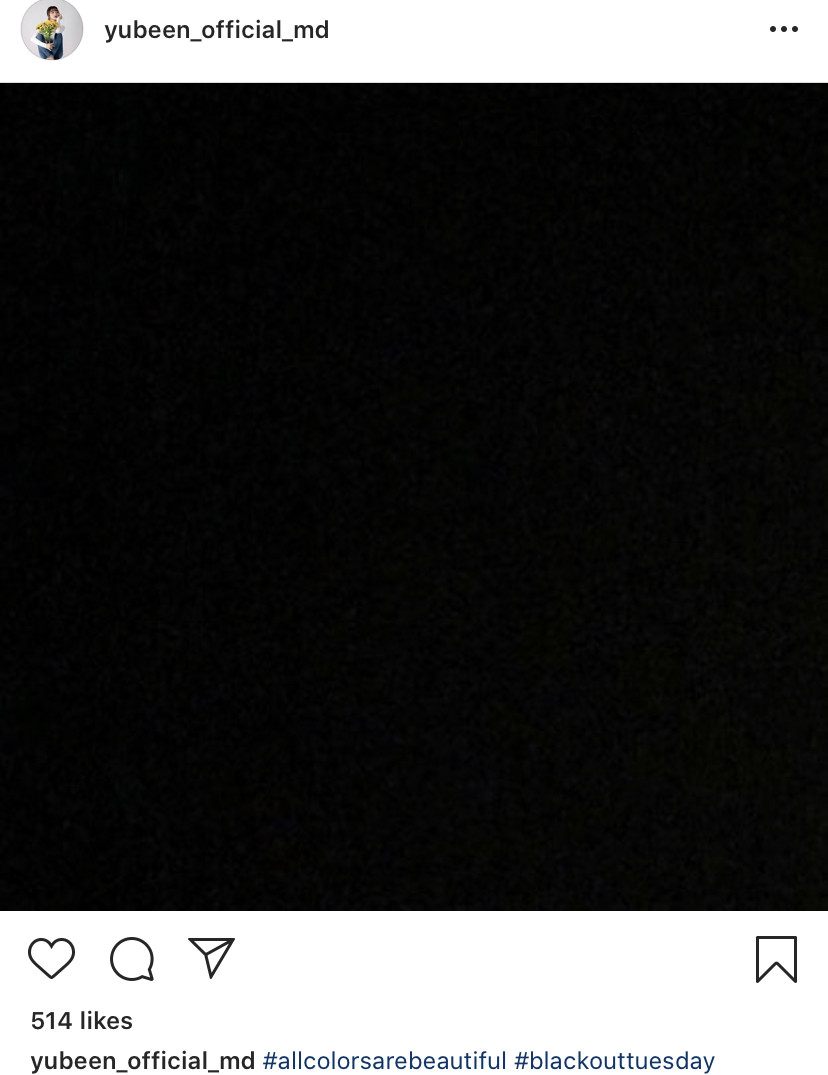The width and height of the screenshot is (828, 1075).
Task: Share post via paper plane icon
Action: (x=211, y=958)
